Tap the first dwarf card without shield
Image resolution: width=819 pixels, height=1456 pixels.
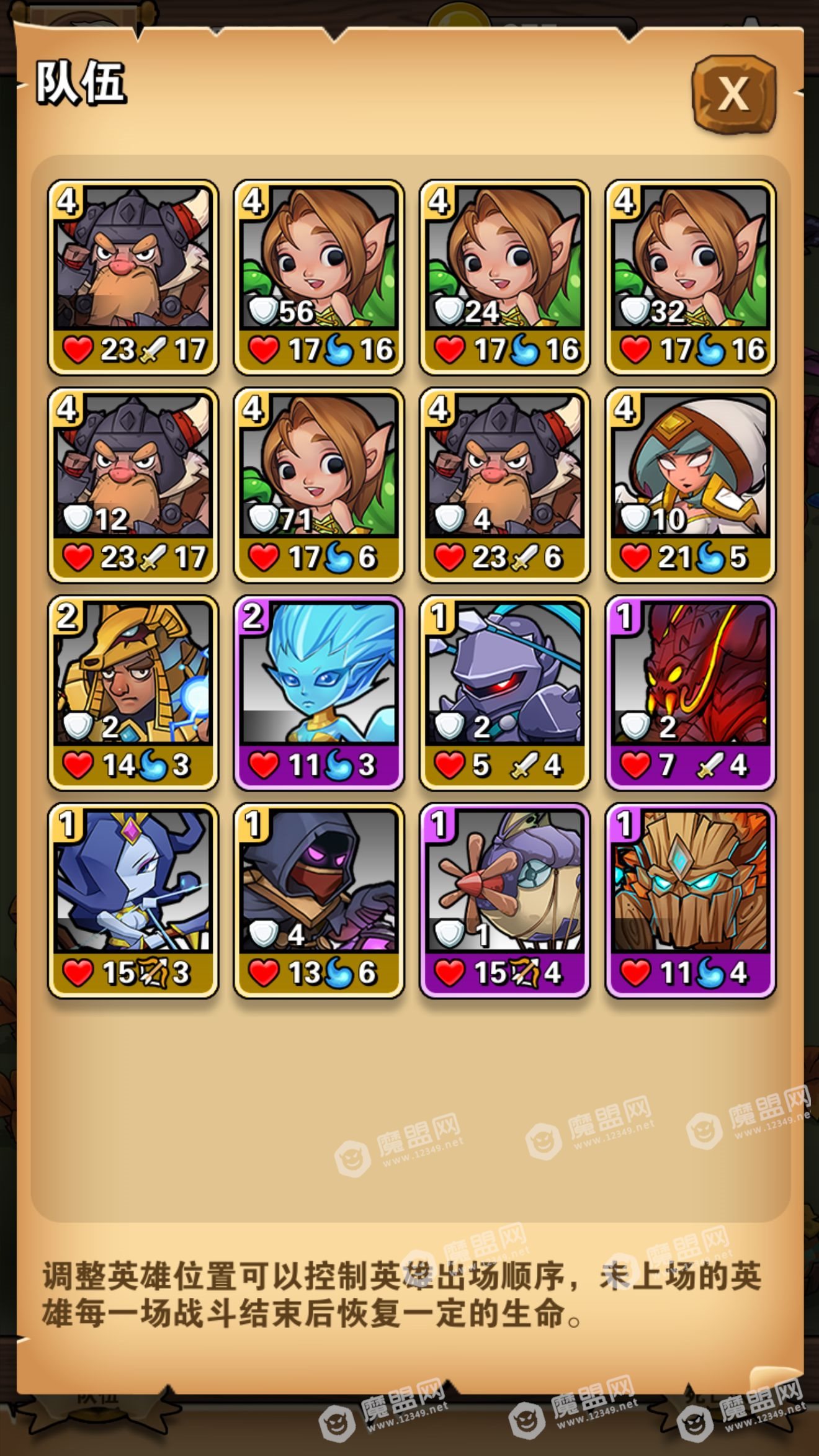click(x=133, y=277)
